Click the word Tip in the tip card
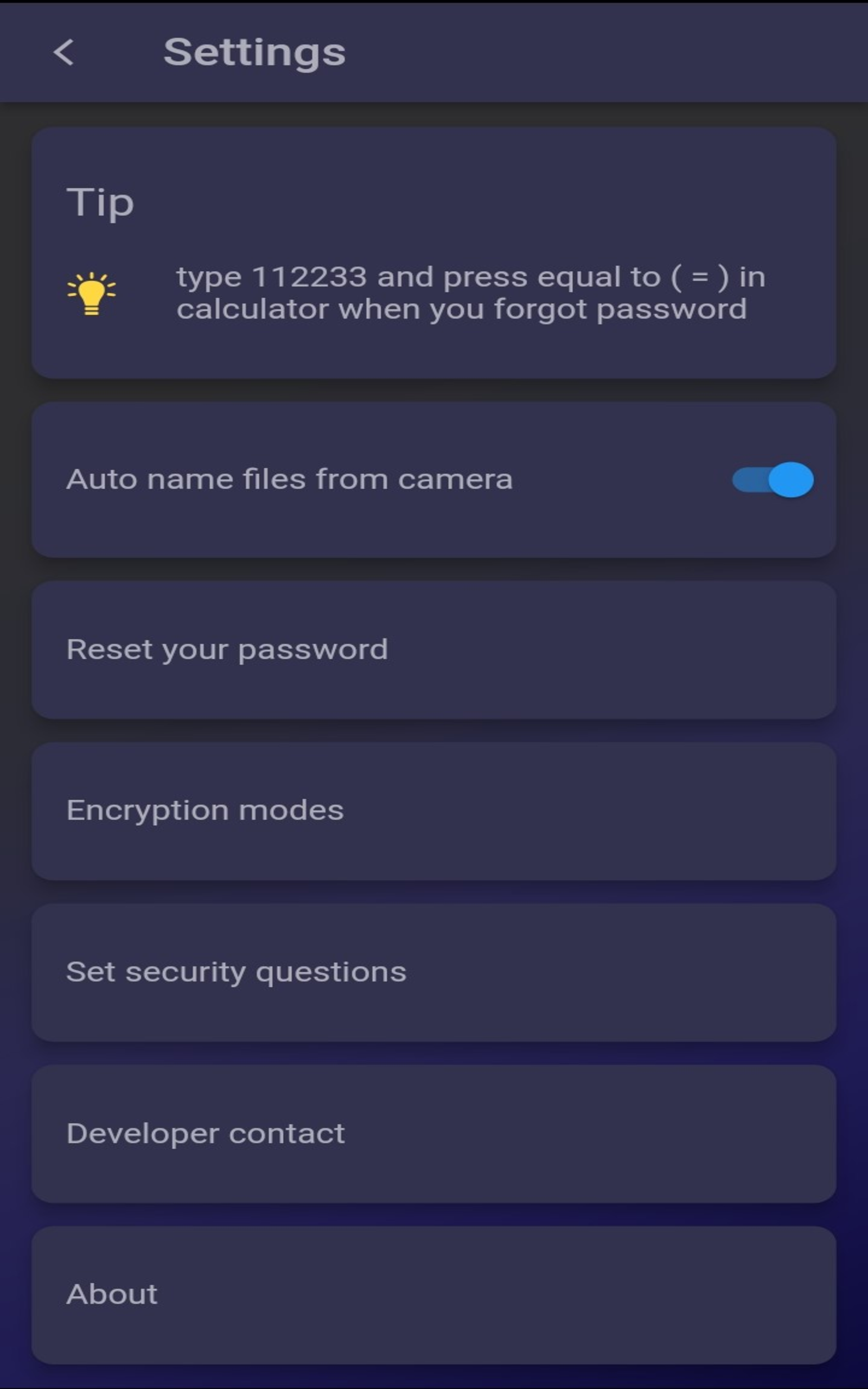The image size is (868, 1389). pos(100,201)
